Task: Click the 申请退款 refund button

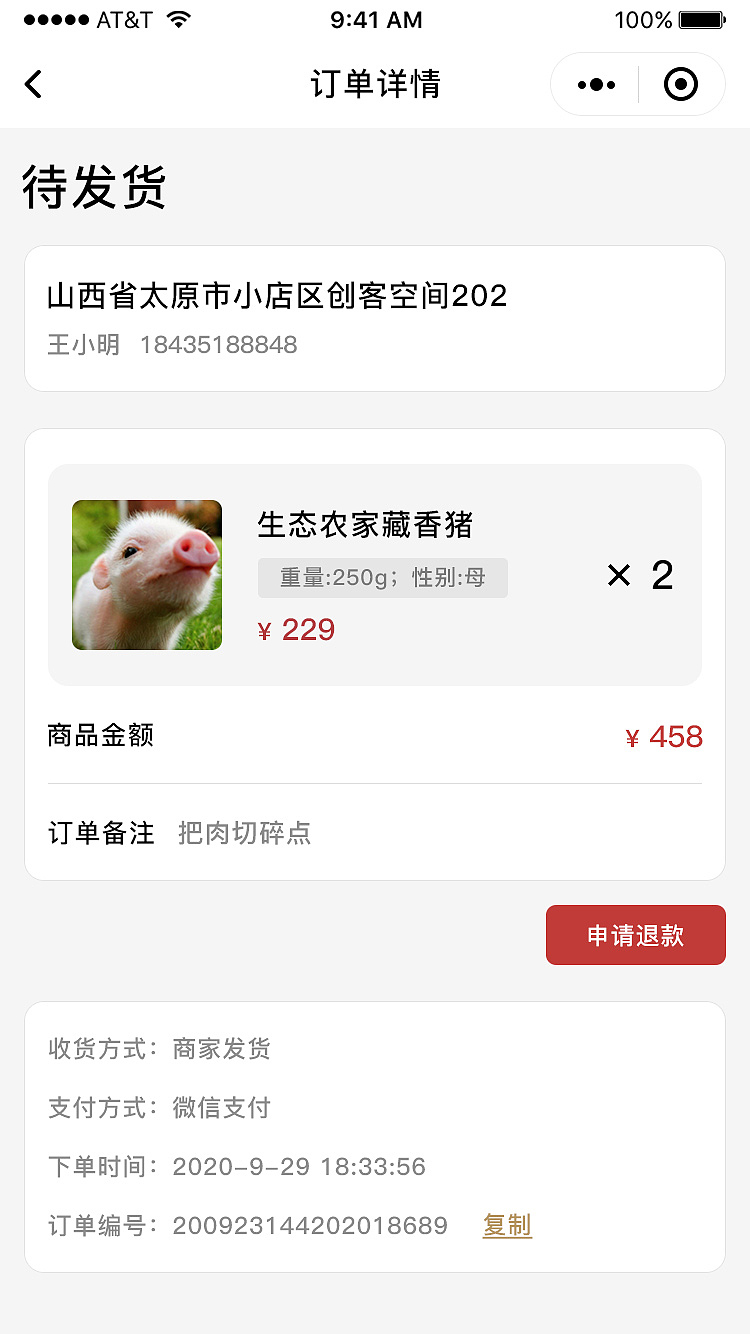Action: point(636,935)
